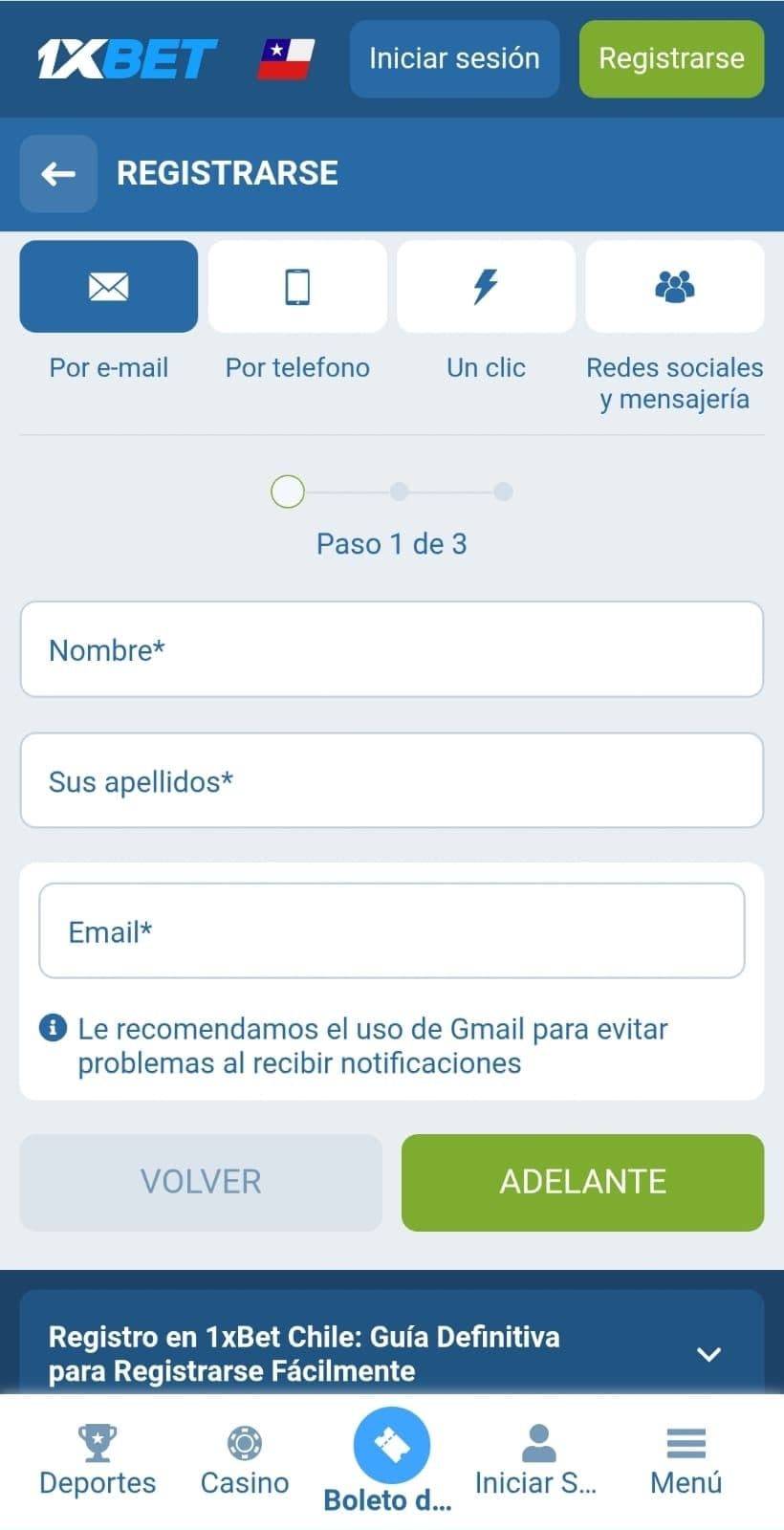Viewport: 784px width, 1530px height.
Task: Switch to the 'Por telefono' registration tab
Action: pos(297,306)
